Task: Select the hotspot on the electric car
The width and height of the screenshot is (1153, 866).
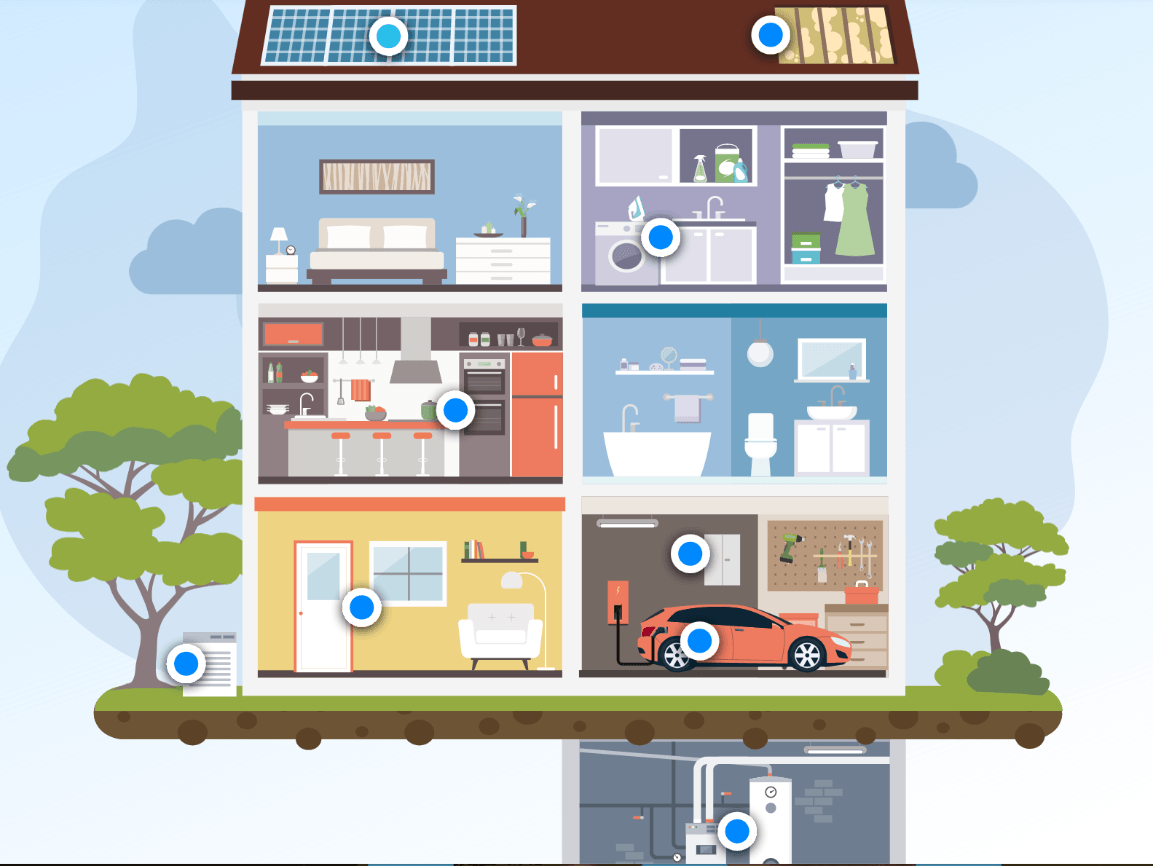Action: [699, 640]
